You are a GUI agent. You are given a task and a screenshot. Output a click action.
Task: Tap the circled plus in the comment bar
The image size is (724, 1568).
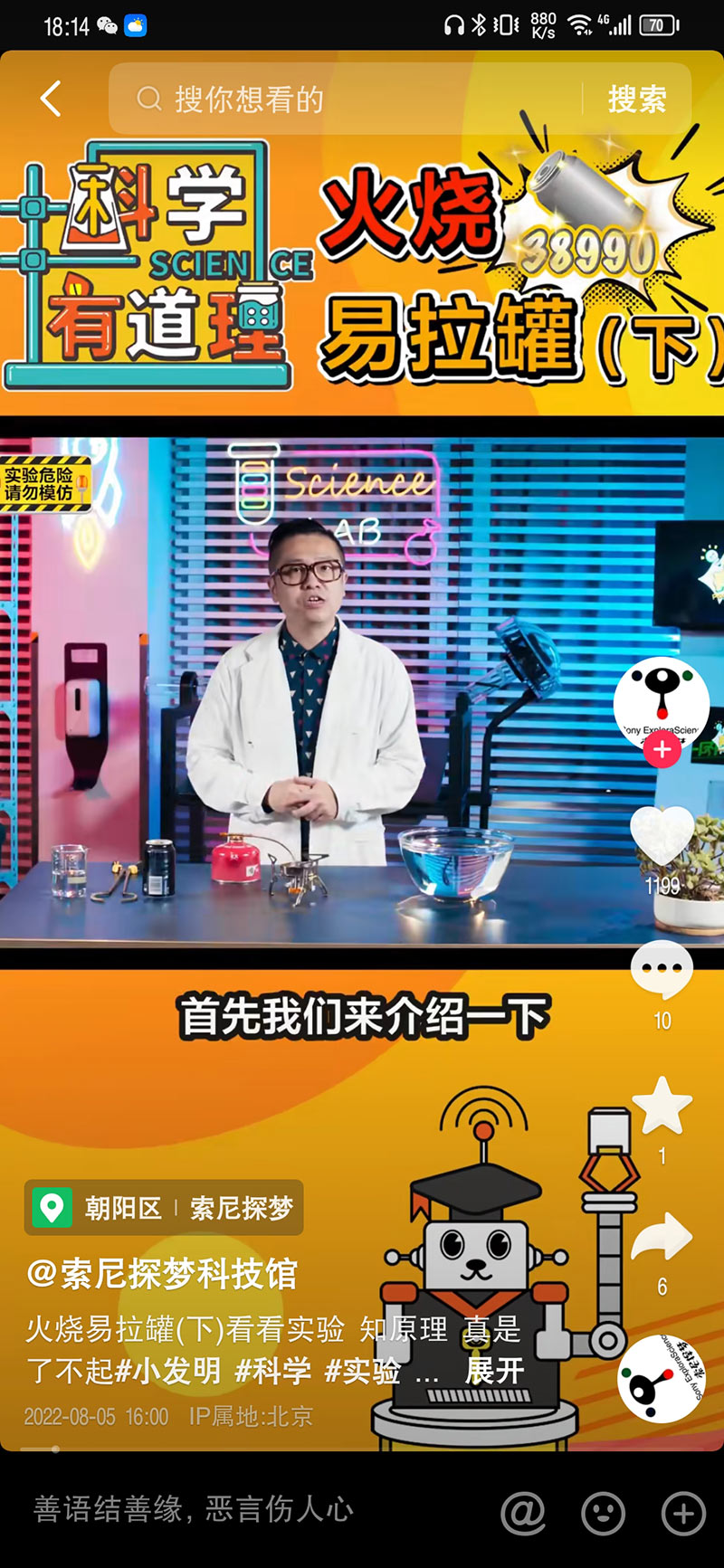683,1512
